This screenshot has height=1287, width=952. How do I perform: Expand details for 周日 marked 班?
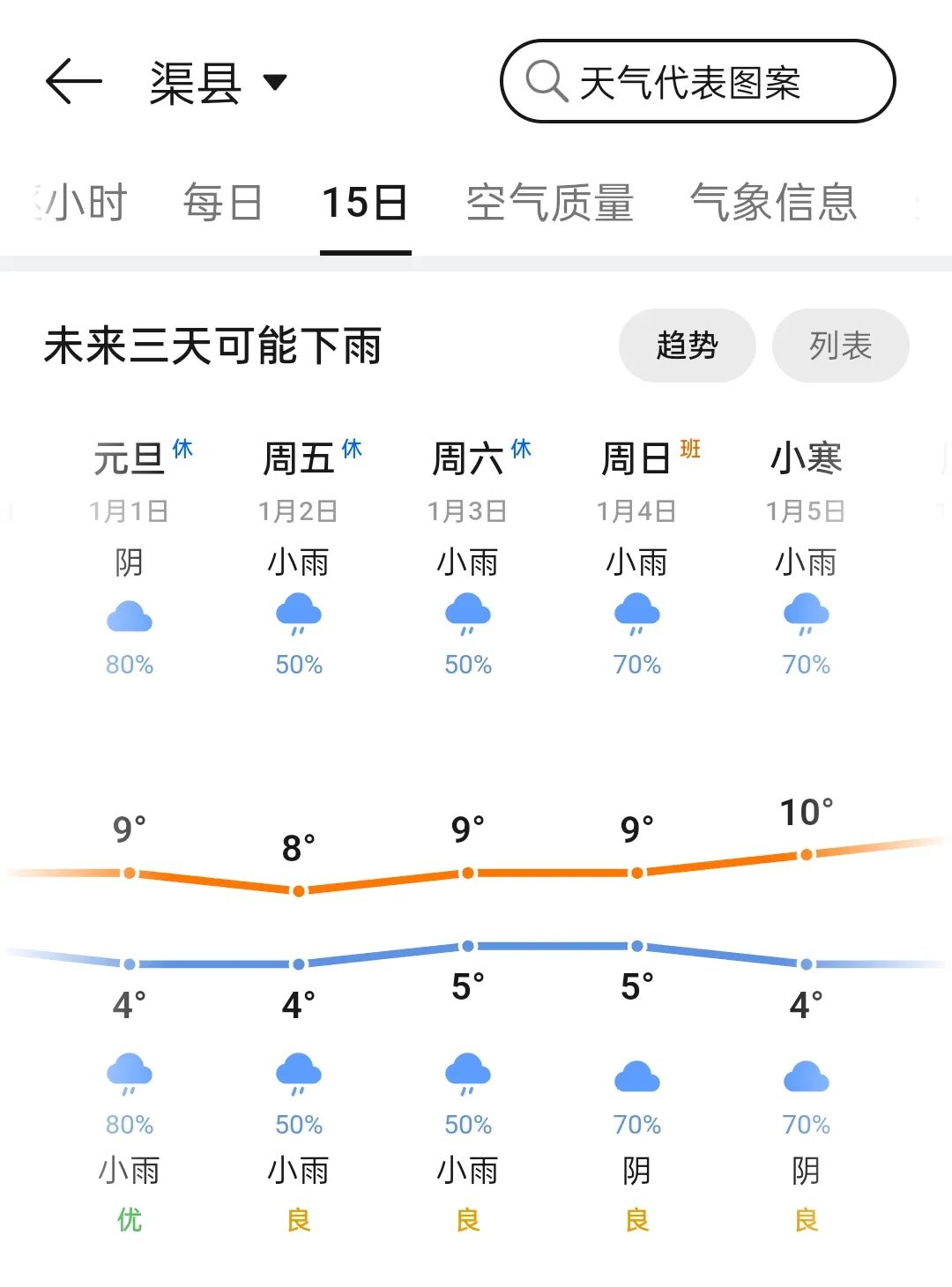pyautogui.click(x=636, y=458)
